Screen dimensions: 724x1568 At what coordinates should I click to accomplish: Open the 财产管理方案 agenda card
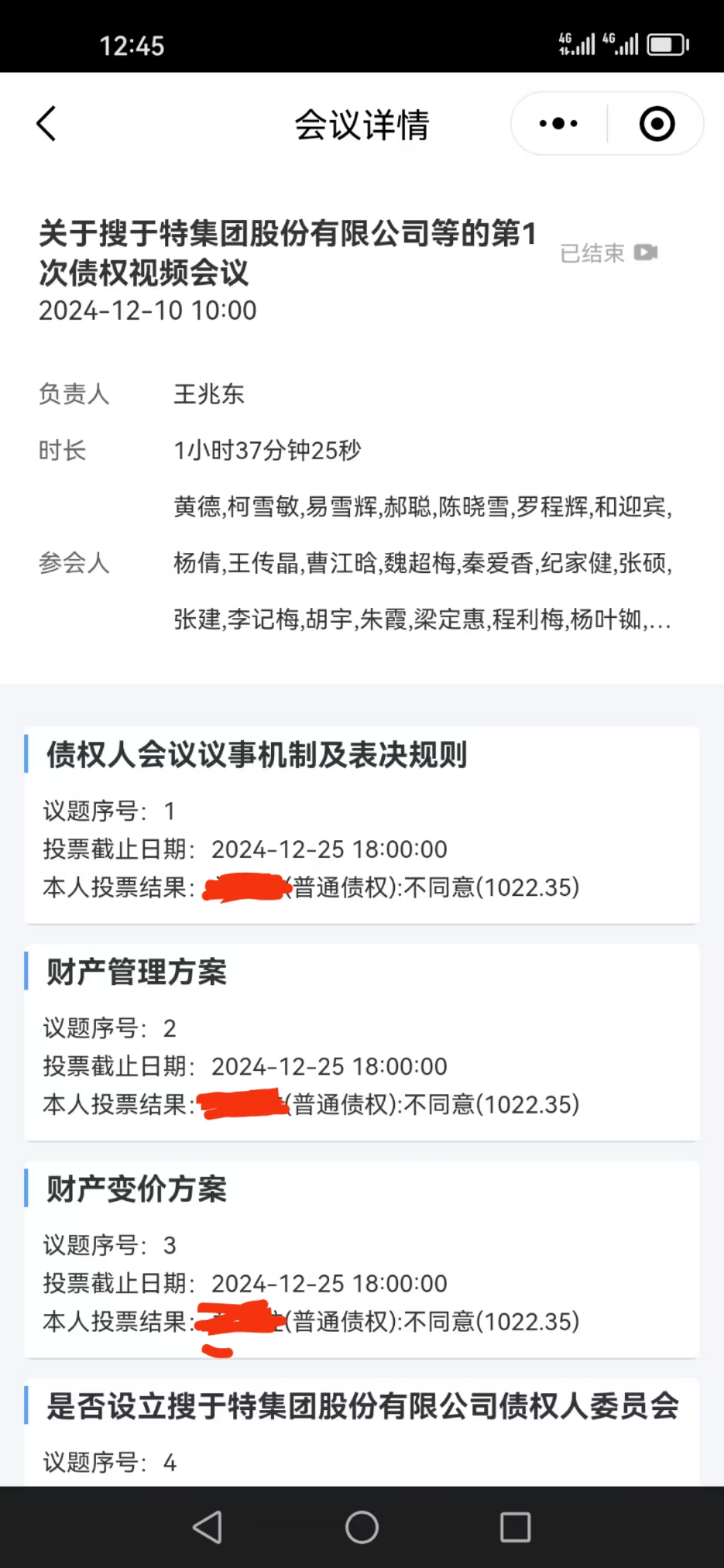[362, 1042]
